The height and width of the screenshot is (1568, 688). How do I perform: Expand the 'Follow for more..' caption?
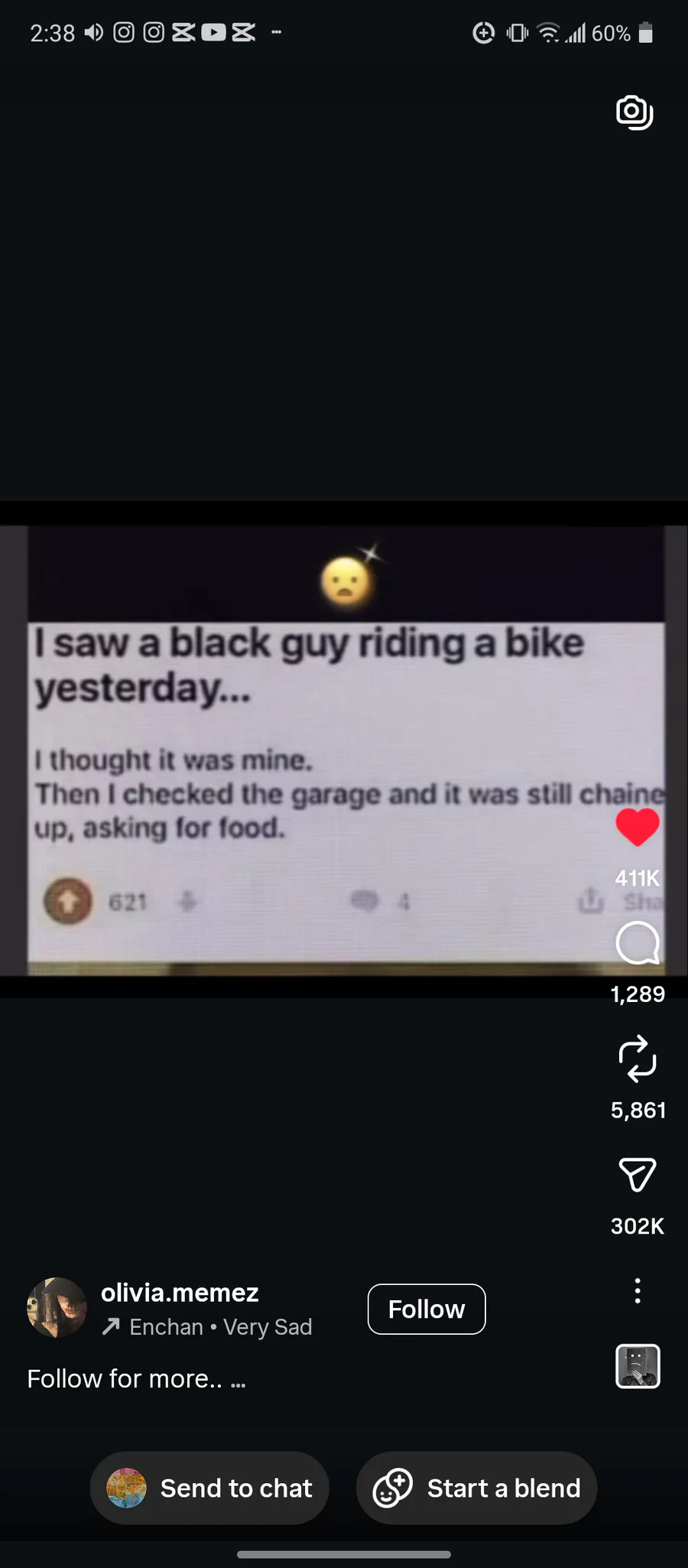coord(136,1379)
